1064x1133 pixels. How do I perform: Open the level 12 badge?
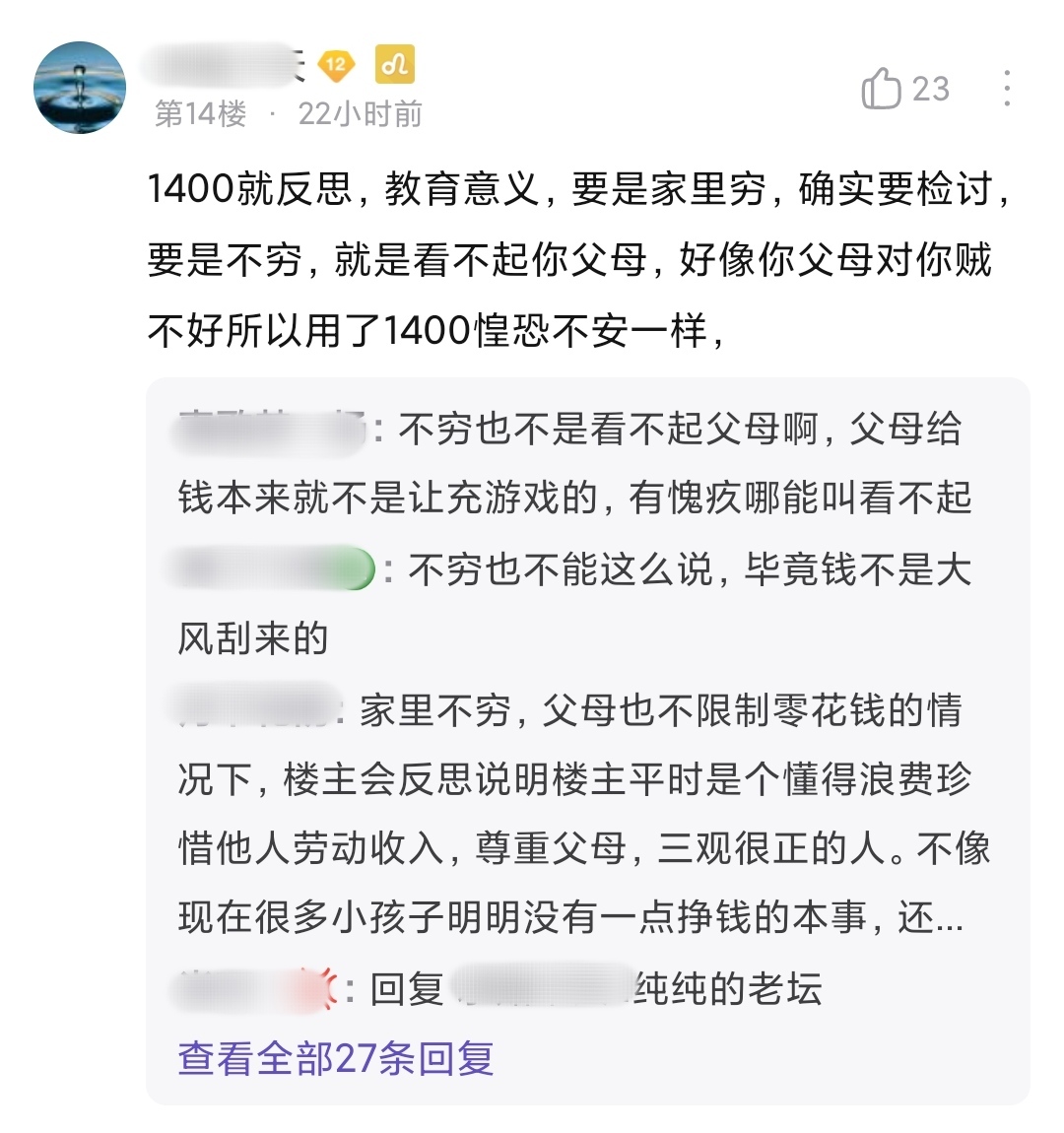pos(336,66)
